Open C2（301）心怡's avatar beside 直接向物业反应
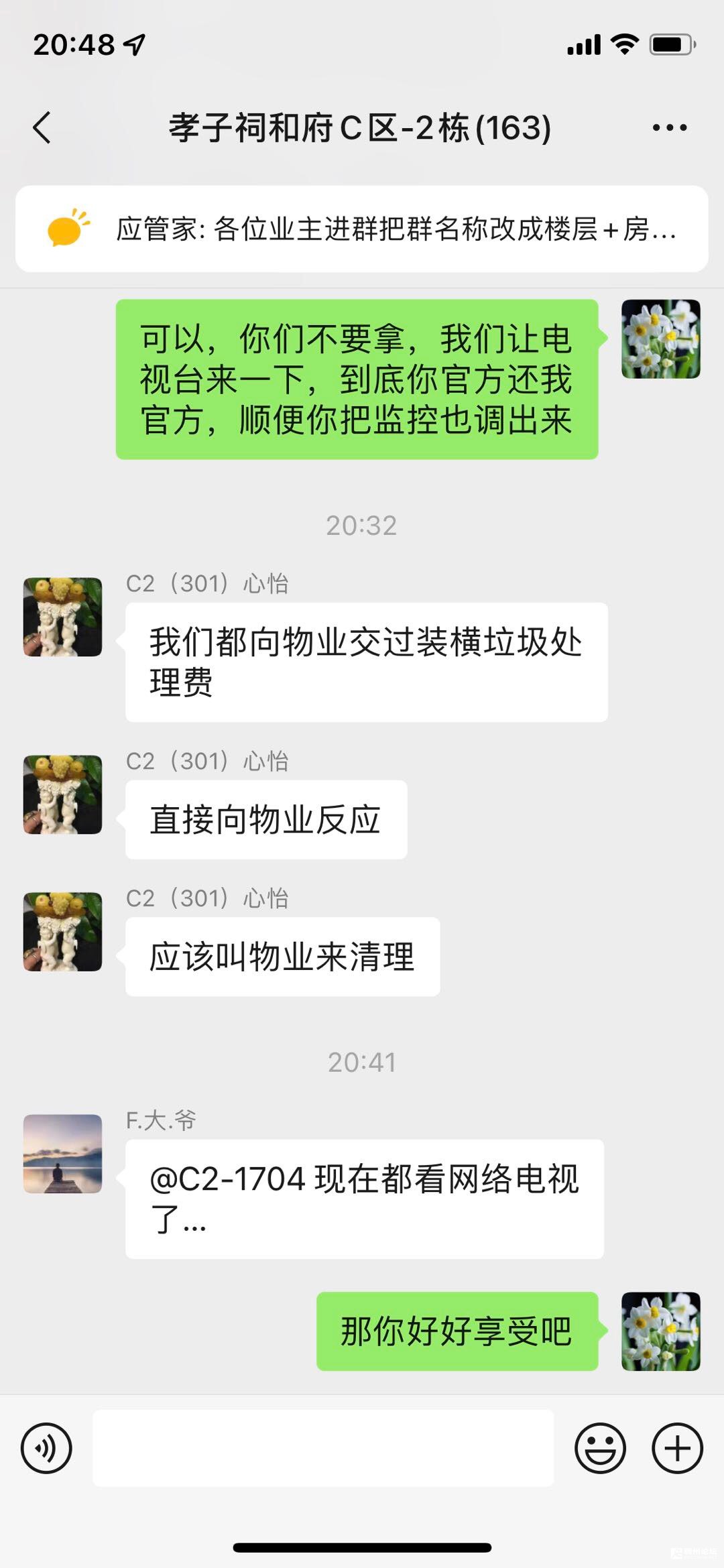724x1568 pixels. click(63, 794)
